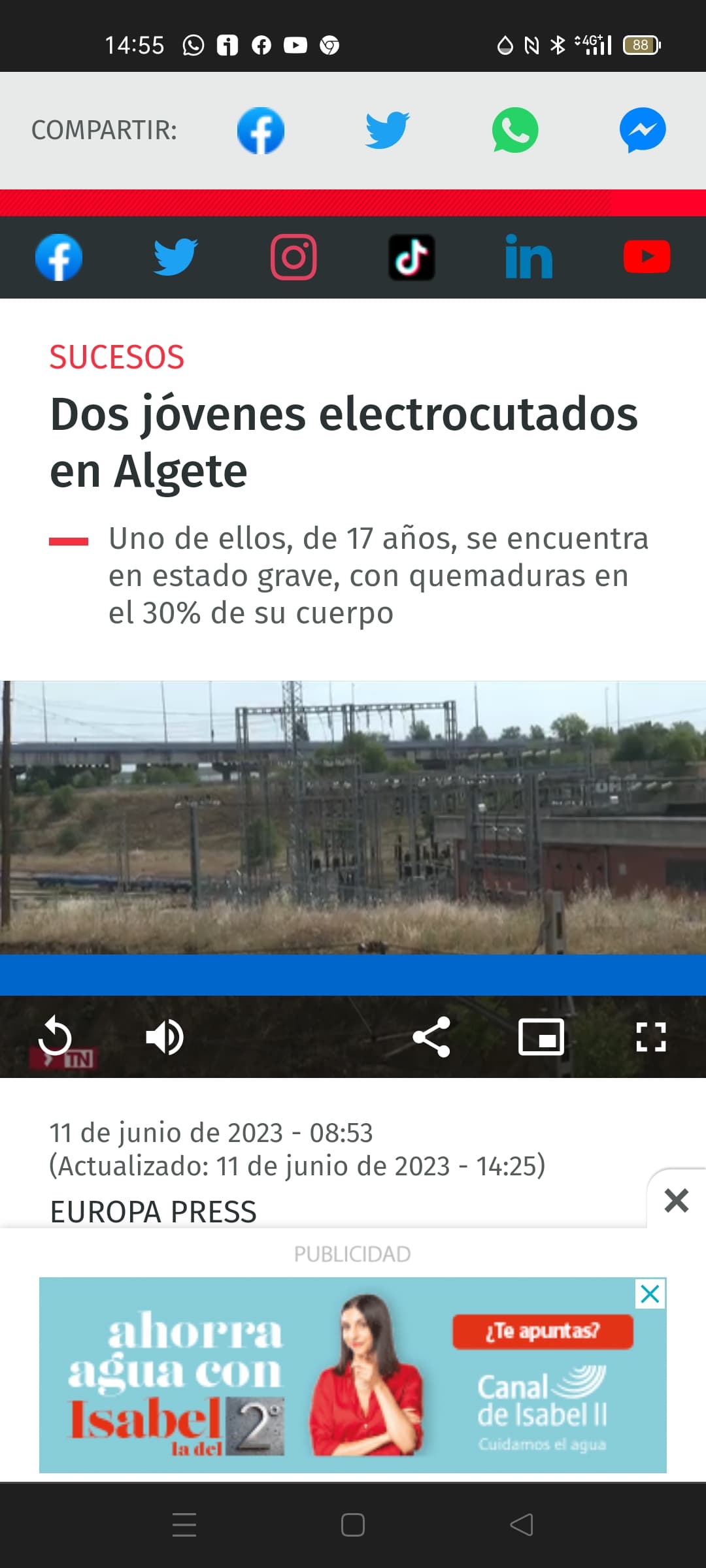Visit the site's LinkedIn page
706x1568 pixels.
click(529, 257)
